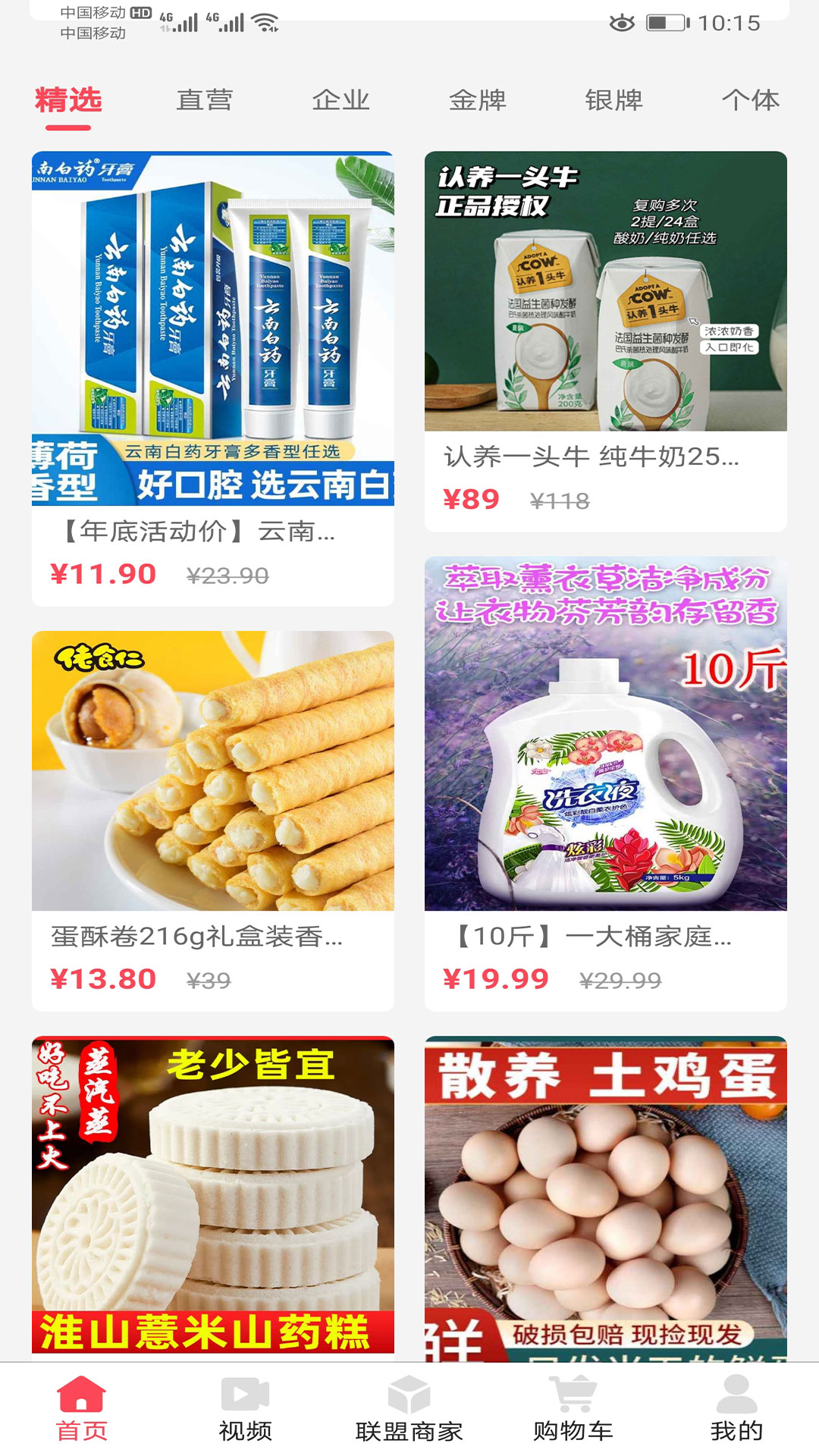Switch to the 银牌 tab
Viewport: 819px width, 1456px height.
[614, 99]
